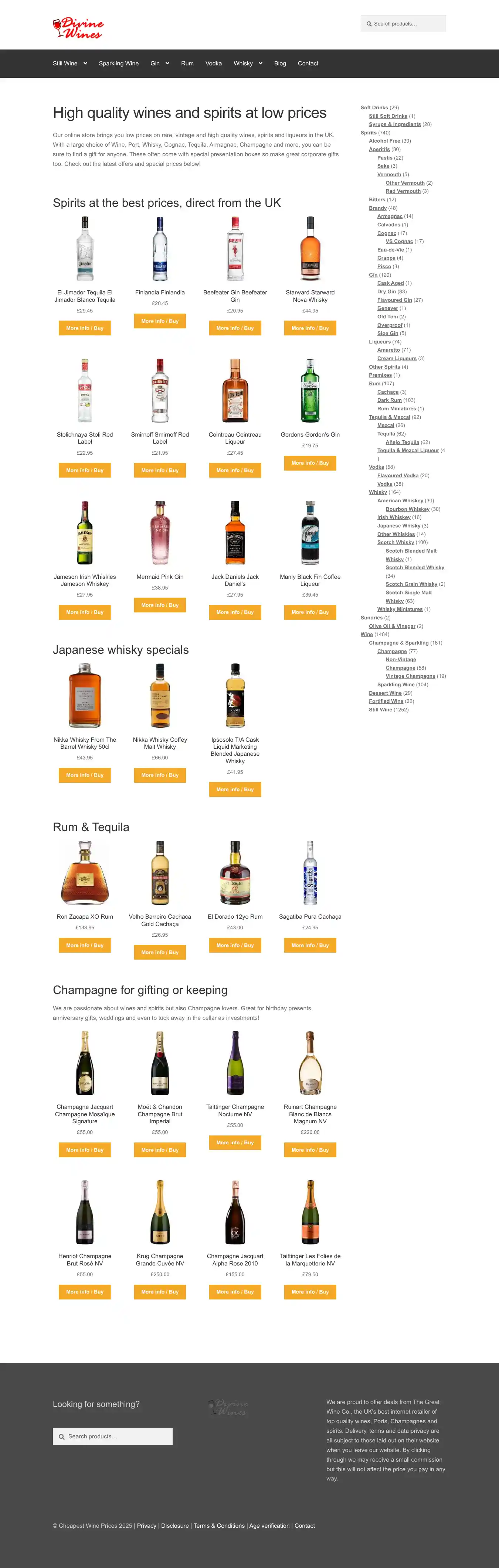Open Vintage Champagne category

tap(410, 676)
